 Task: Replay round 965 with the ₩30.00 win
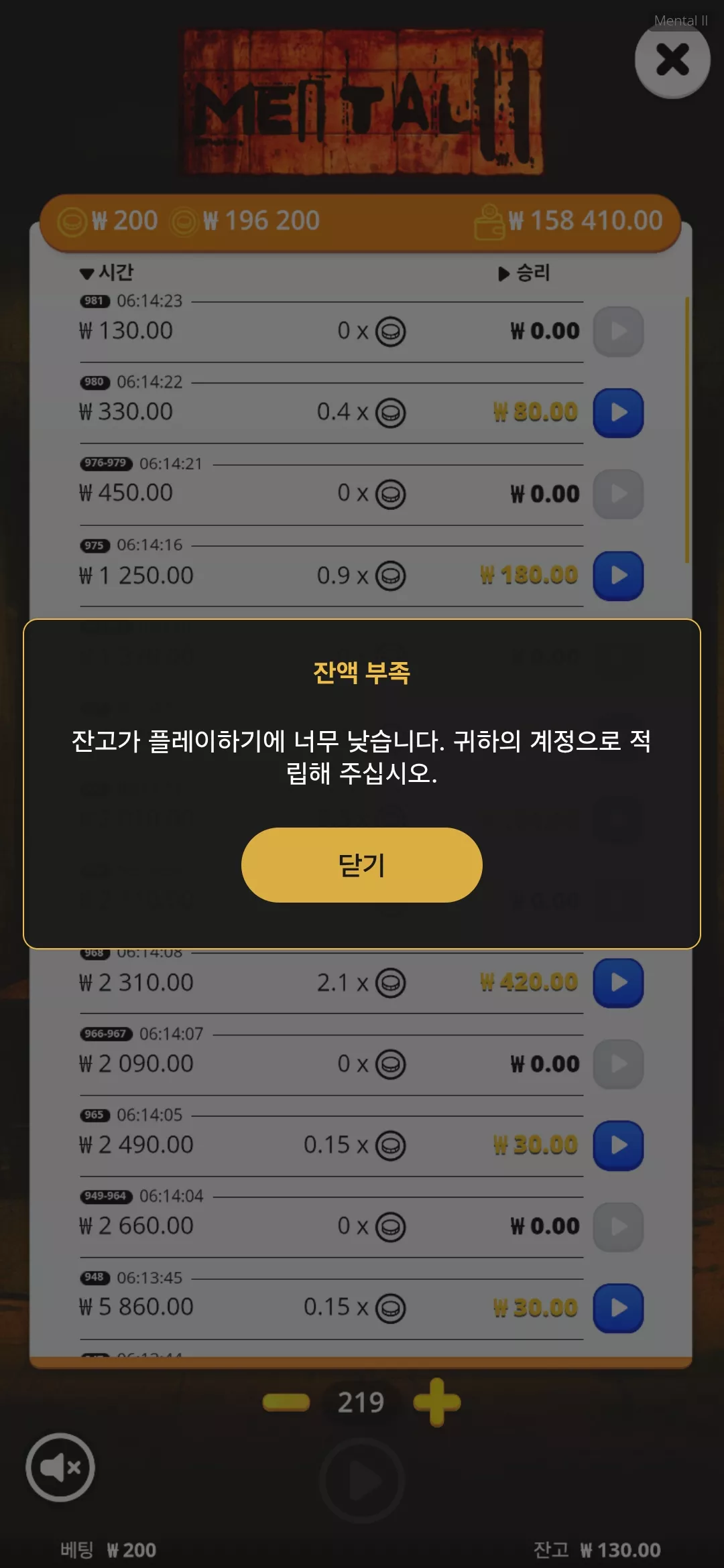click(618, 1145)
